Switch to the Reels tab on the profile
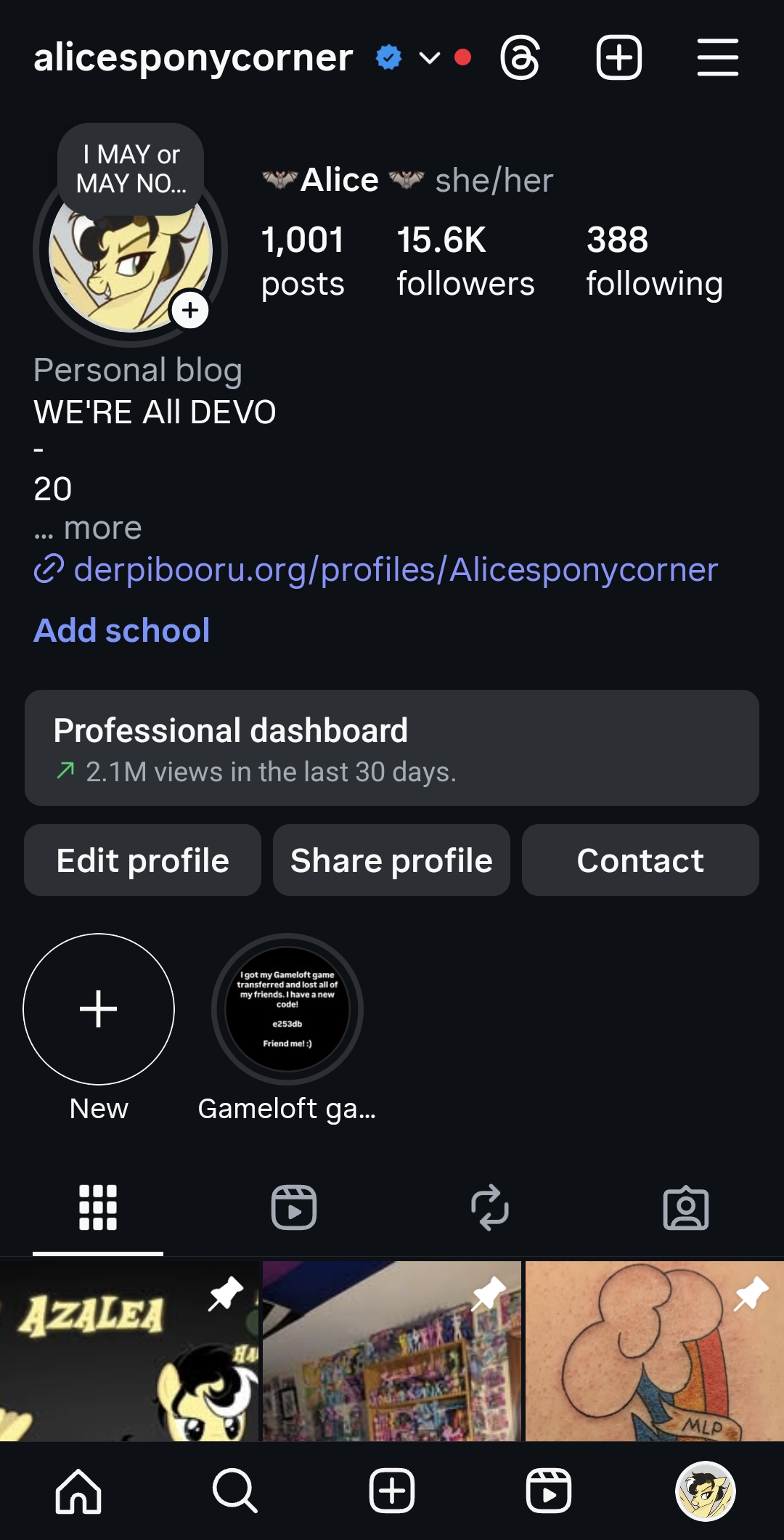Image resolution: width=784 pixels, height=1540 pixels. (x=294, y=1207)
